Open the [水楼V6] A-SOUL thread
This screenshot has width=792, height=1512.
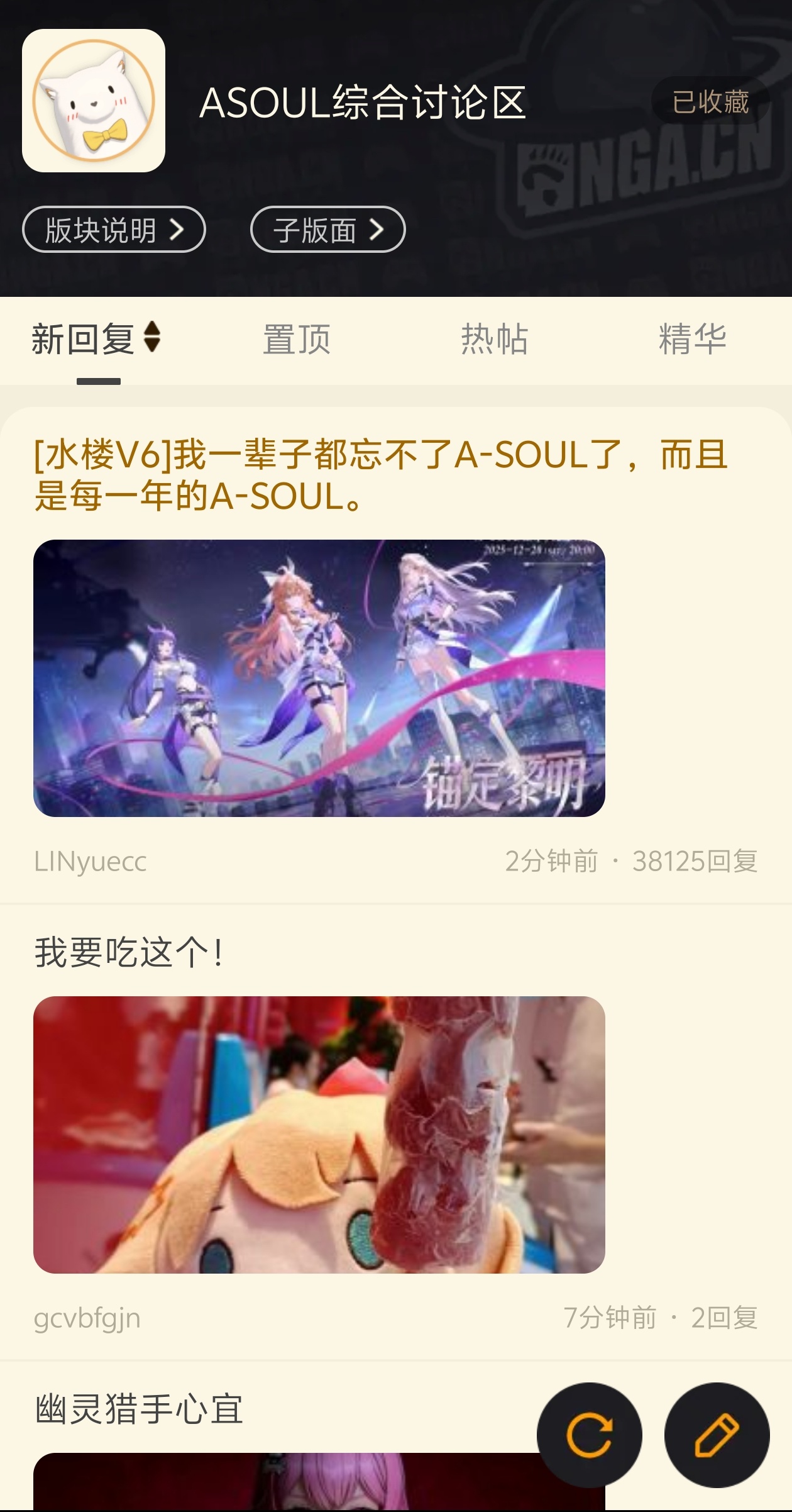(380, 475)
